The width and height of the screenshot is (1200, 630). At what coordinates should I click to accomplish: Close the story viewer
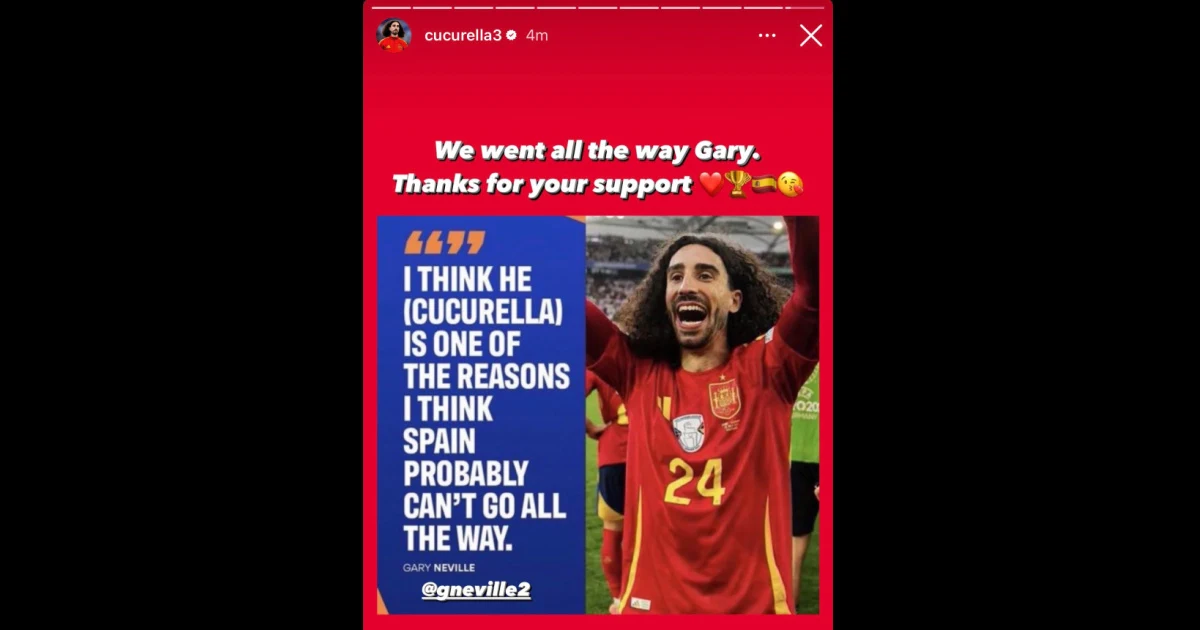tap(811, 36)
